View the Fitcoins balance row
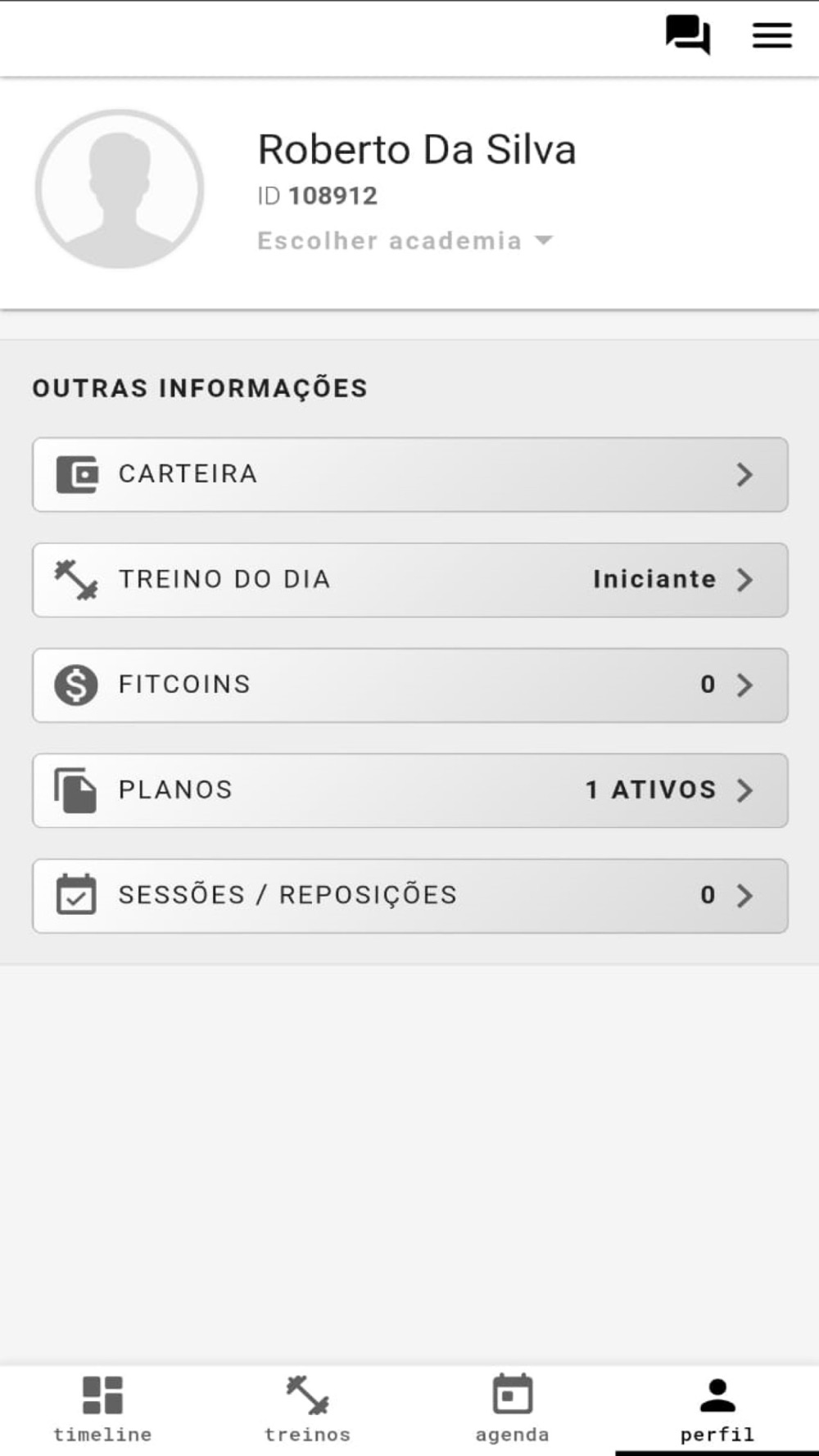Screen dimensions: 819x1456 [410, 685]
